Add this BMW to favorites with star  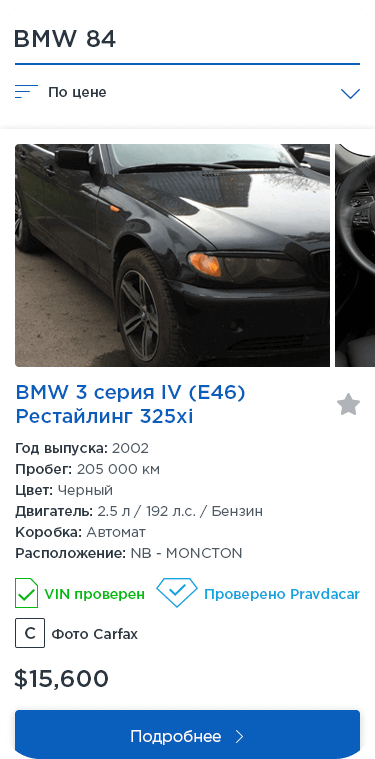(x=348, y=404)
